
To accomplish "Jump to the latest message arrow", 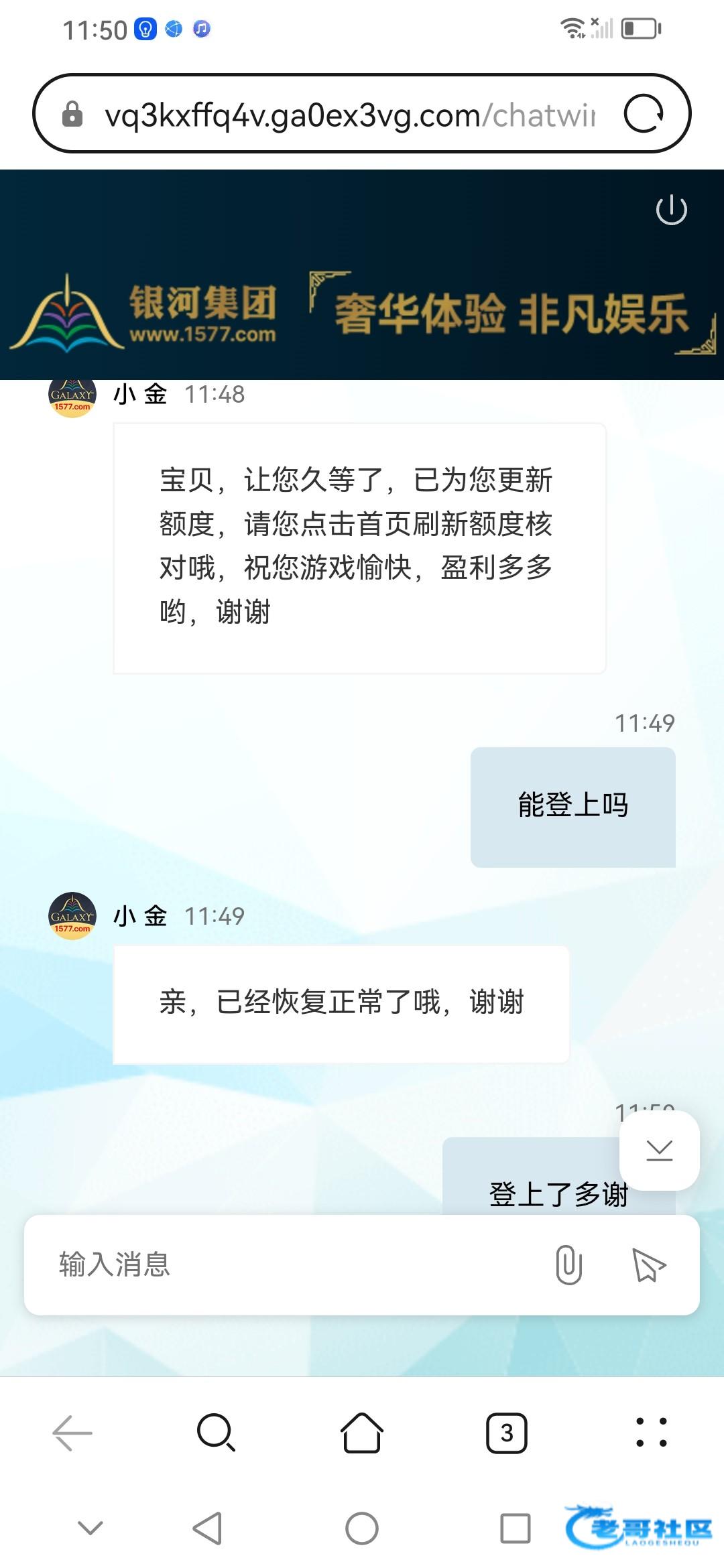I will 659,1151.
